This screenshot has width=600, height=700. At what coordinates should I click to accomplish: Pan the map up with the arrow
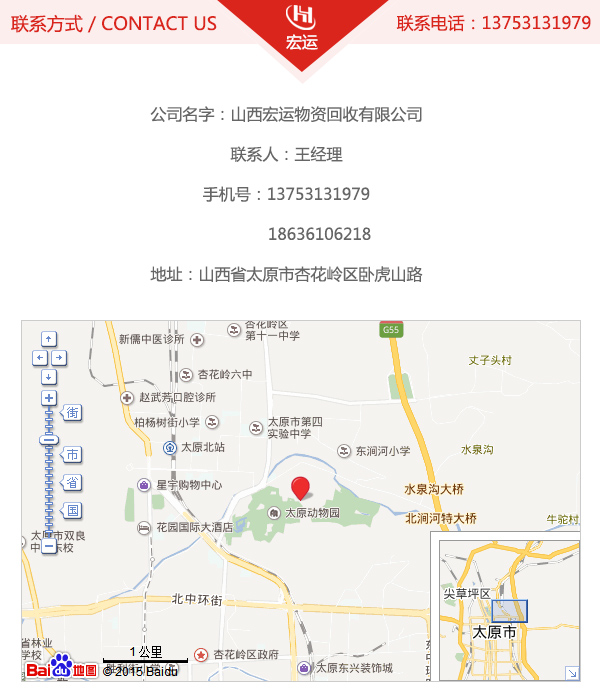49,339
